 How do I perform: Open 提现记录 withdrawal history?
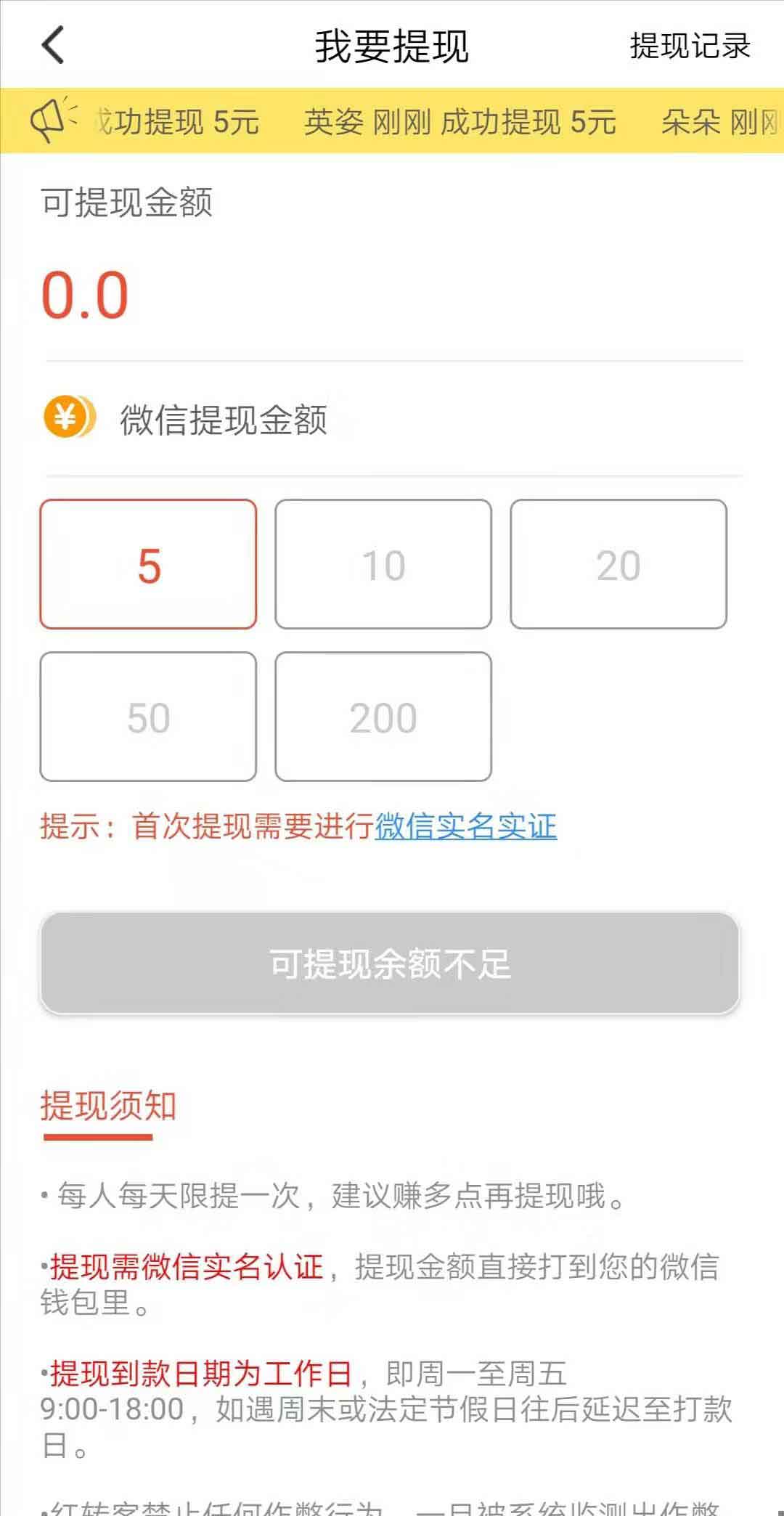690,46
